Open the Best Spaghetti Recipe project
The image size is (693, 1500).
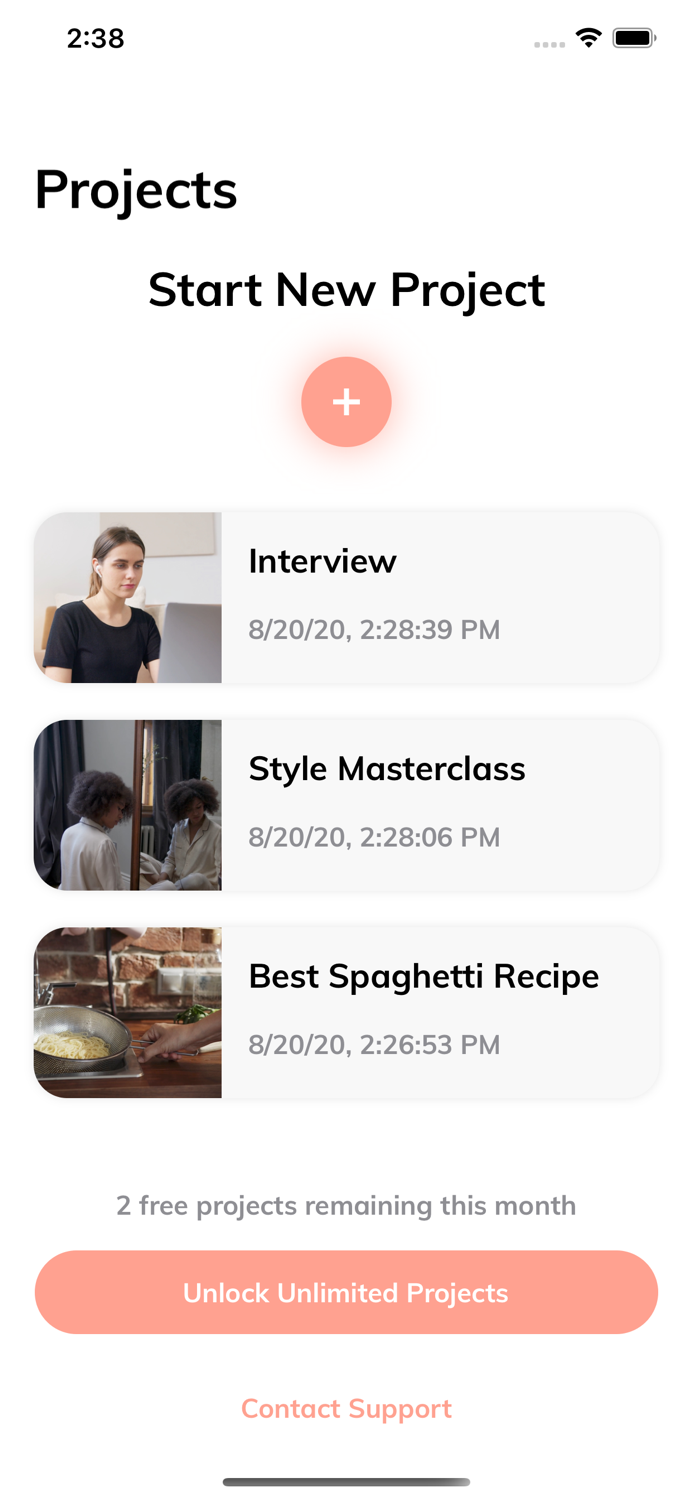click(346, 1012)
